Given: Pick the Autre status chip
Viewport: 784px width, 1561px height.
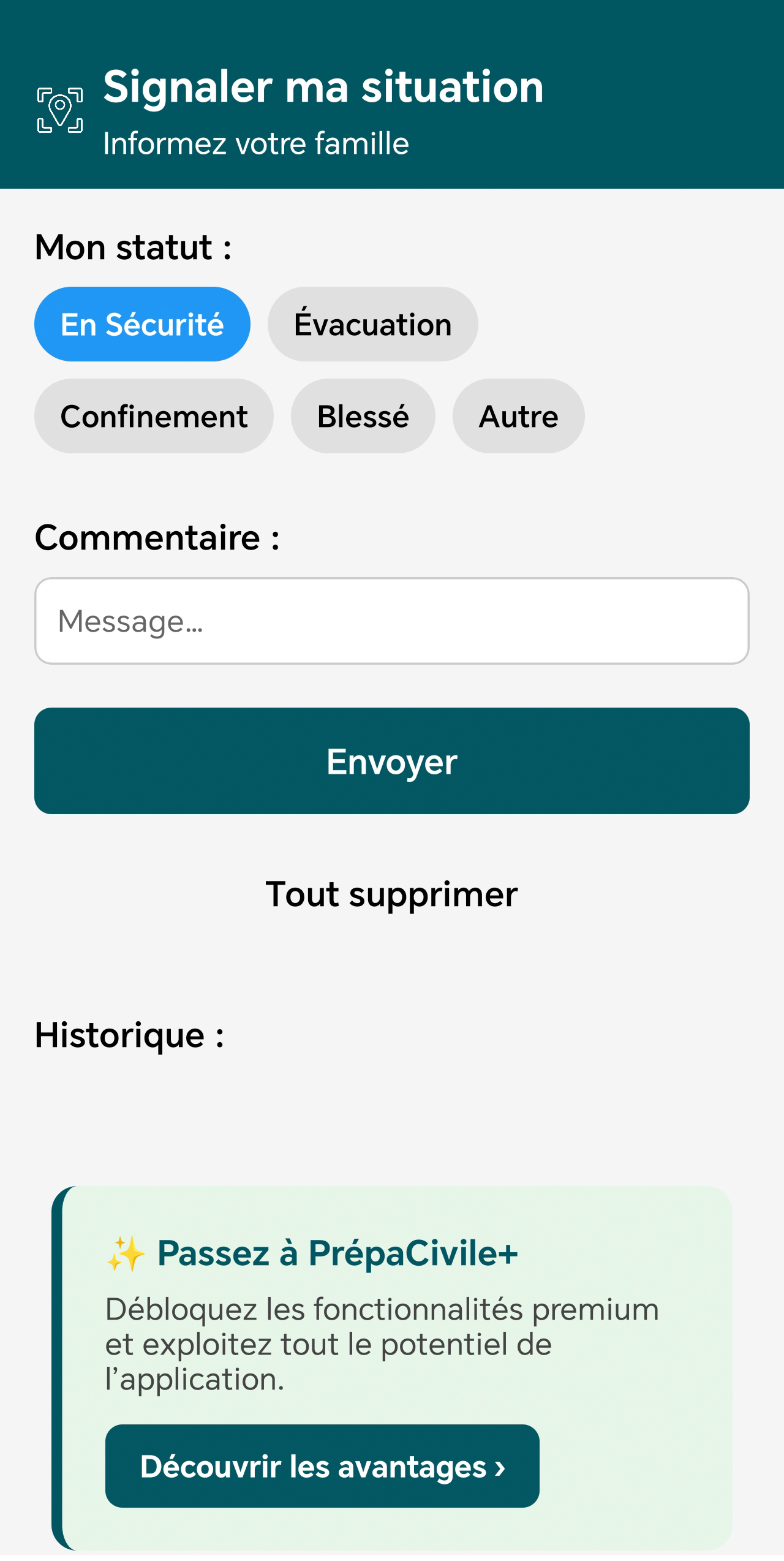Looking at the screenshot, I should coord(518,416).
